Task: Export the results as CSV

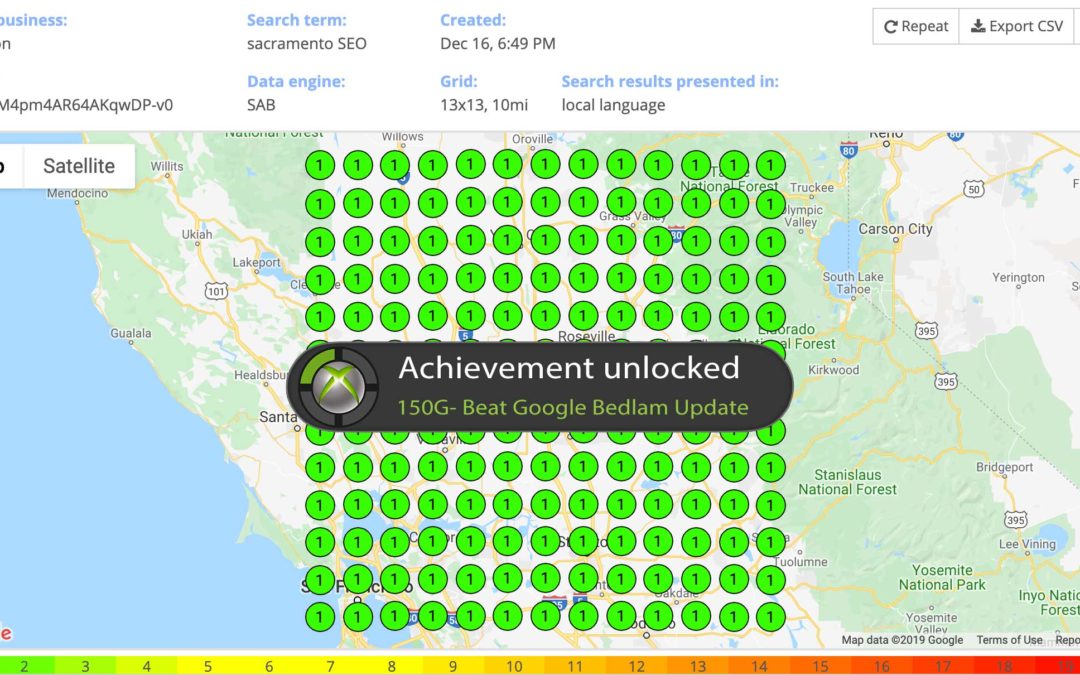Action: pyautogui.click(x=1016, y=27)
